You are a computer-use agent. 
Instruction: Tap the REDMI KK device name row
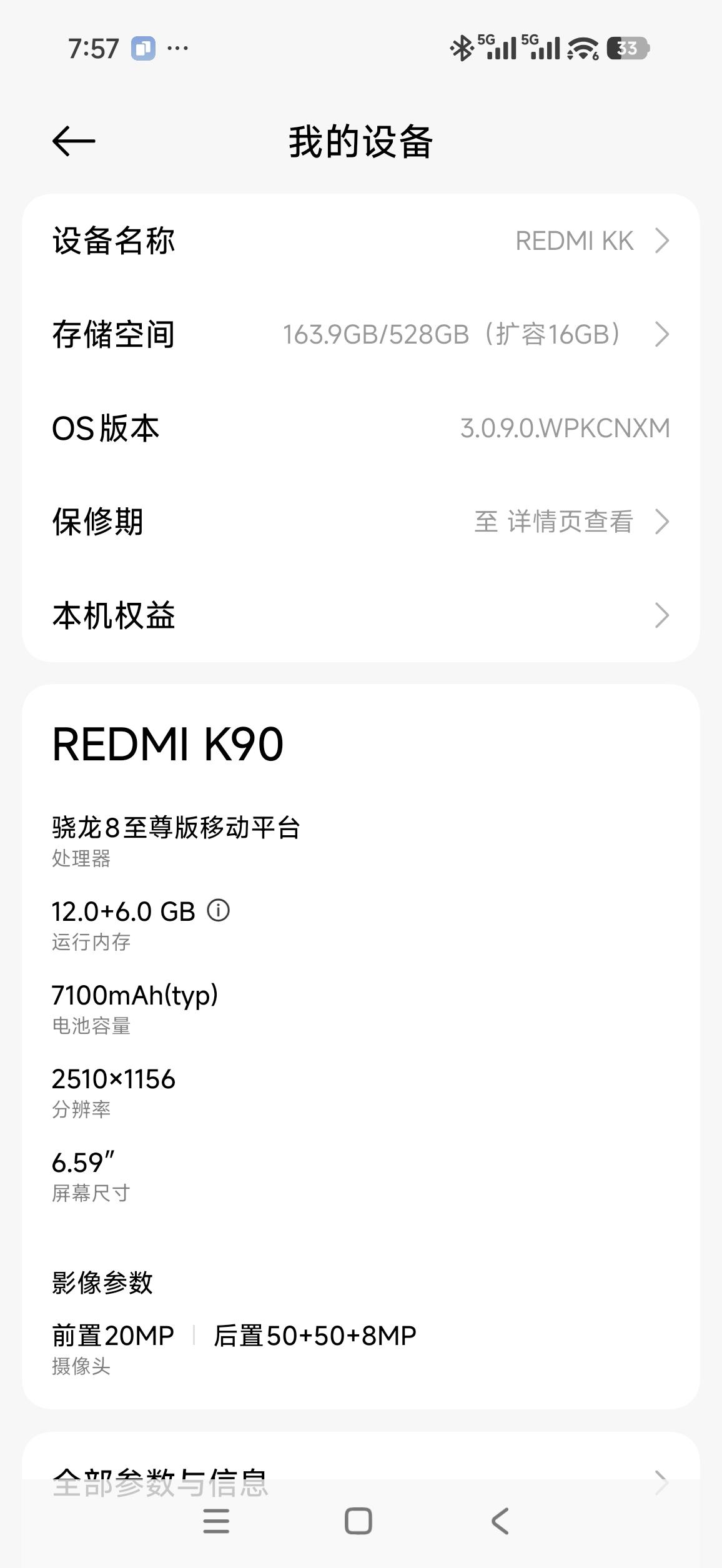click(361, 240)
